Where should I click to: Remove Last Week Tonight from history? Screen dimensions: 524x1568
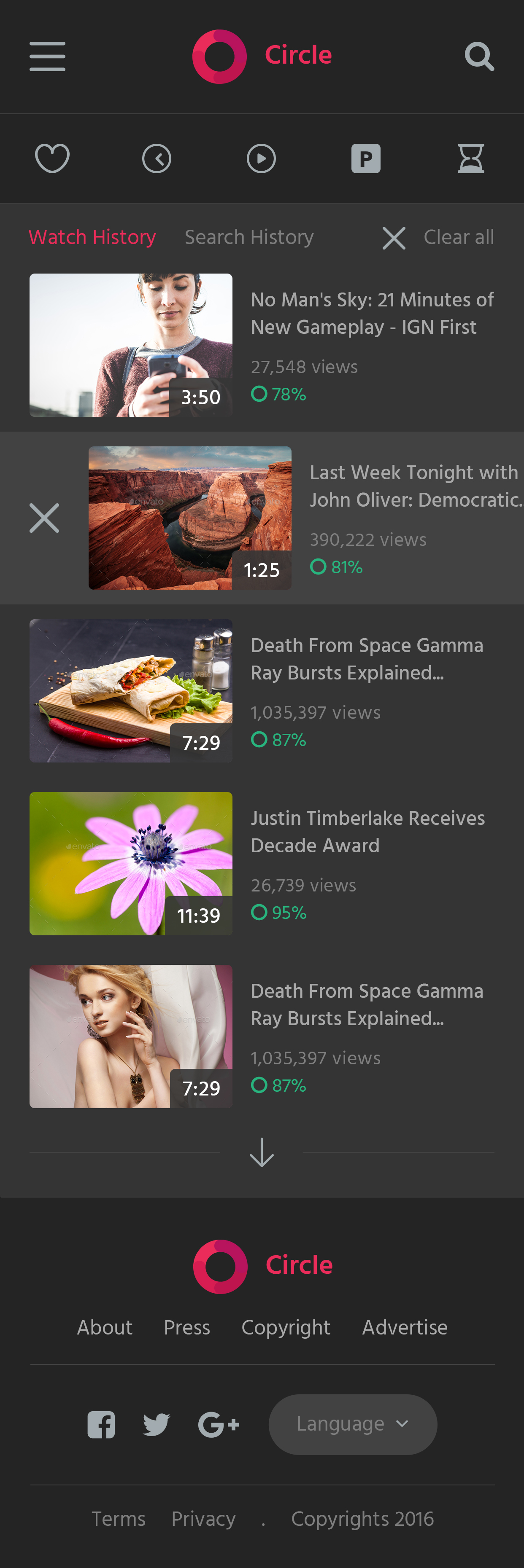44,518
